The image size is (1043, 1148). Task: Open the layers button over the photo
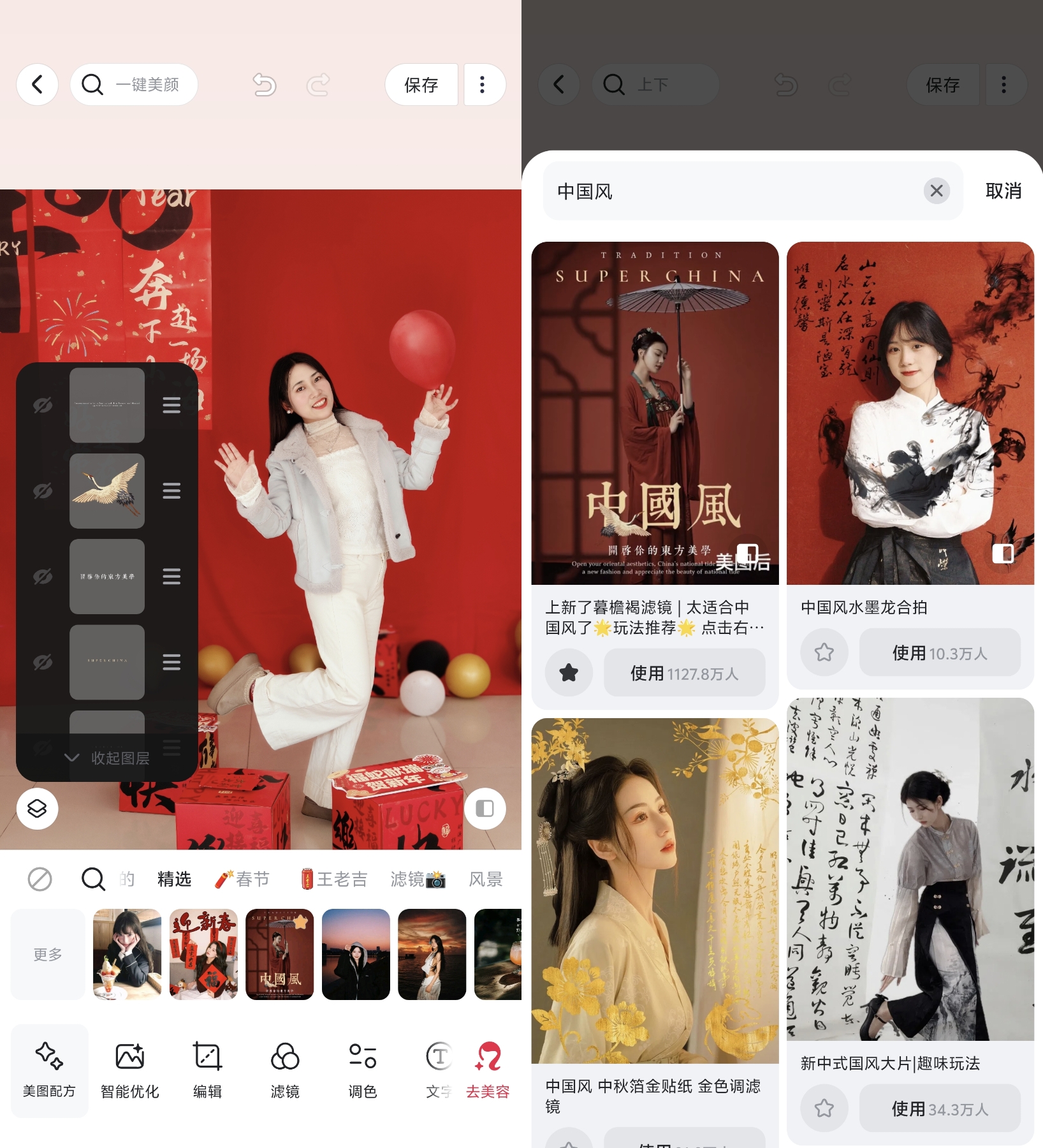(x=38, y=809)
